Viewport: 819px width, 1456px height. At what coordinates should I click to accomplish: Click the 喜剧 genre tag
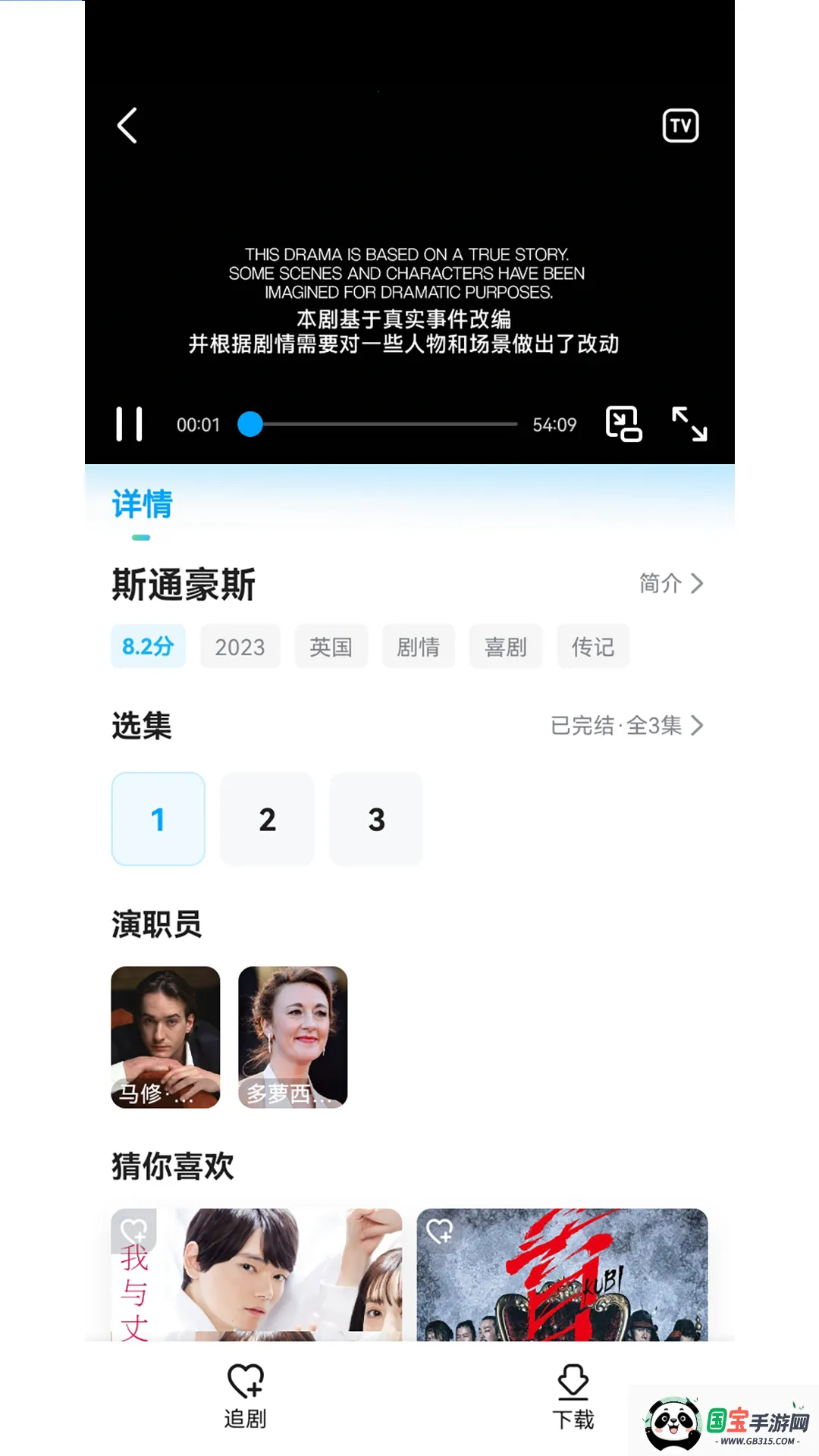click(506, 646)
